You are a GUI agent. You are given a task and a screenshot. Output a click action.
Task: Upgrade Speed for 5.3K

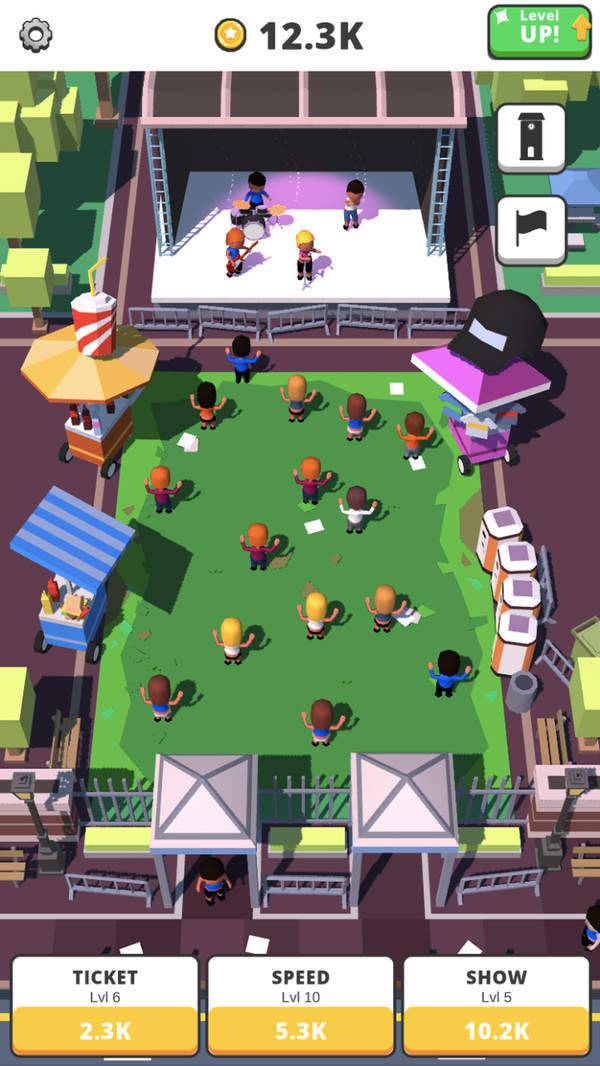point(300,1030)
